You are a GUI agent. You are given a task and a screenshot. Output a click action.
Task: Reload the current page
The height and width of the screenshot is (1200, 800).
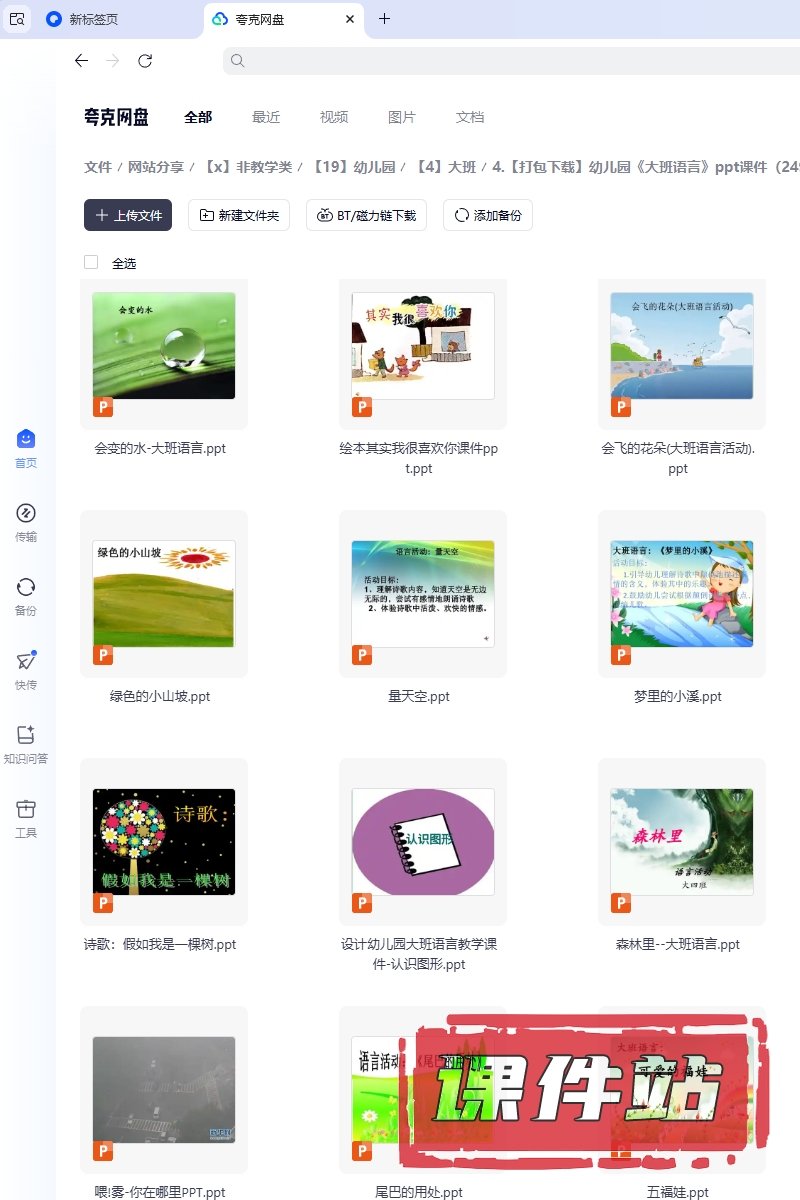click(145, 61)
